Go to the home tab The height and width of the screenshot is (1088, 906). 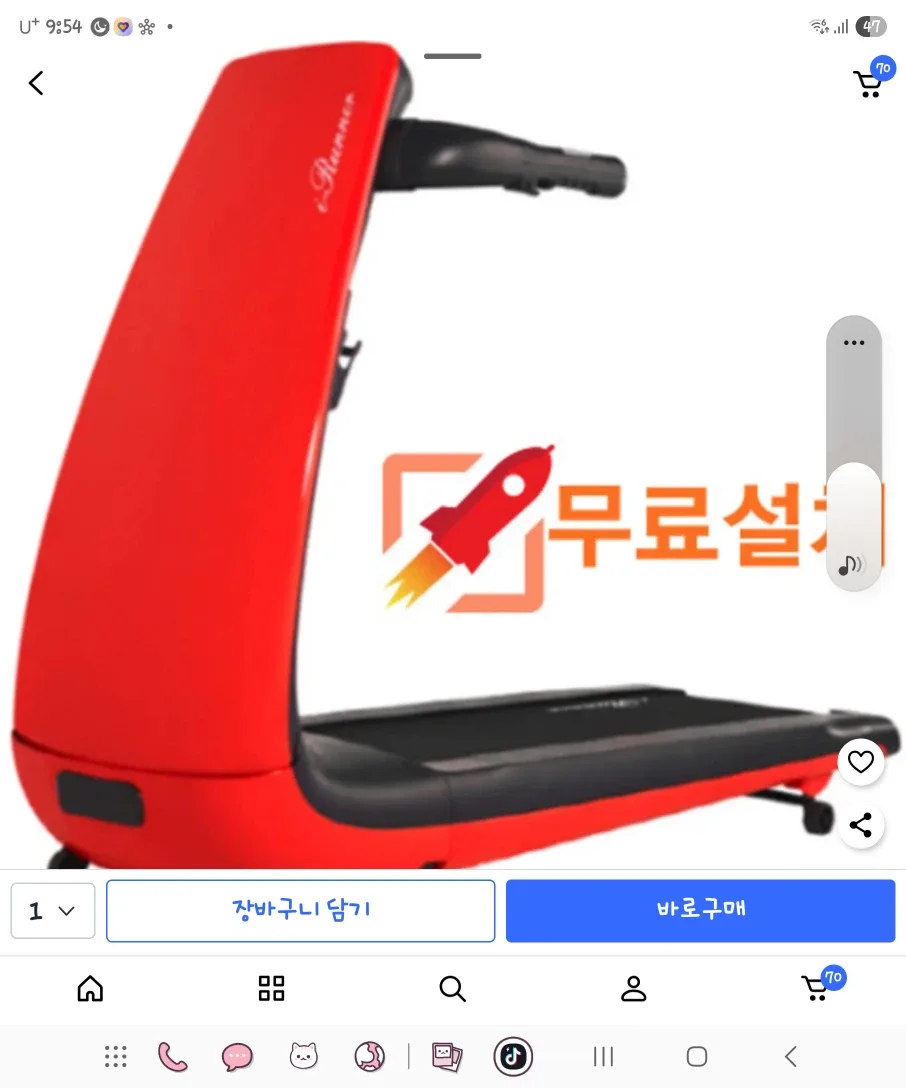[90, 989]
